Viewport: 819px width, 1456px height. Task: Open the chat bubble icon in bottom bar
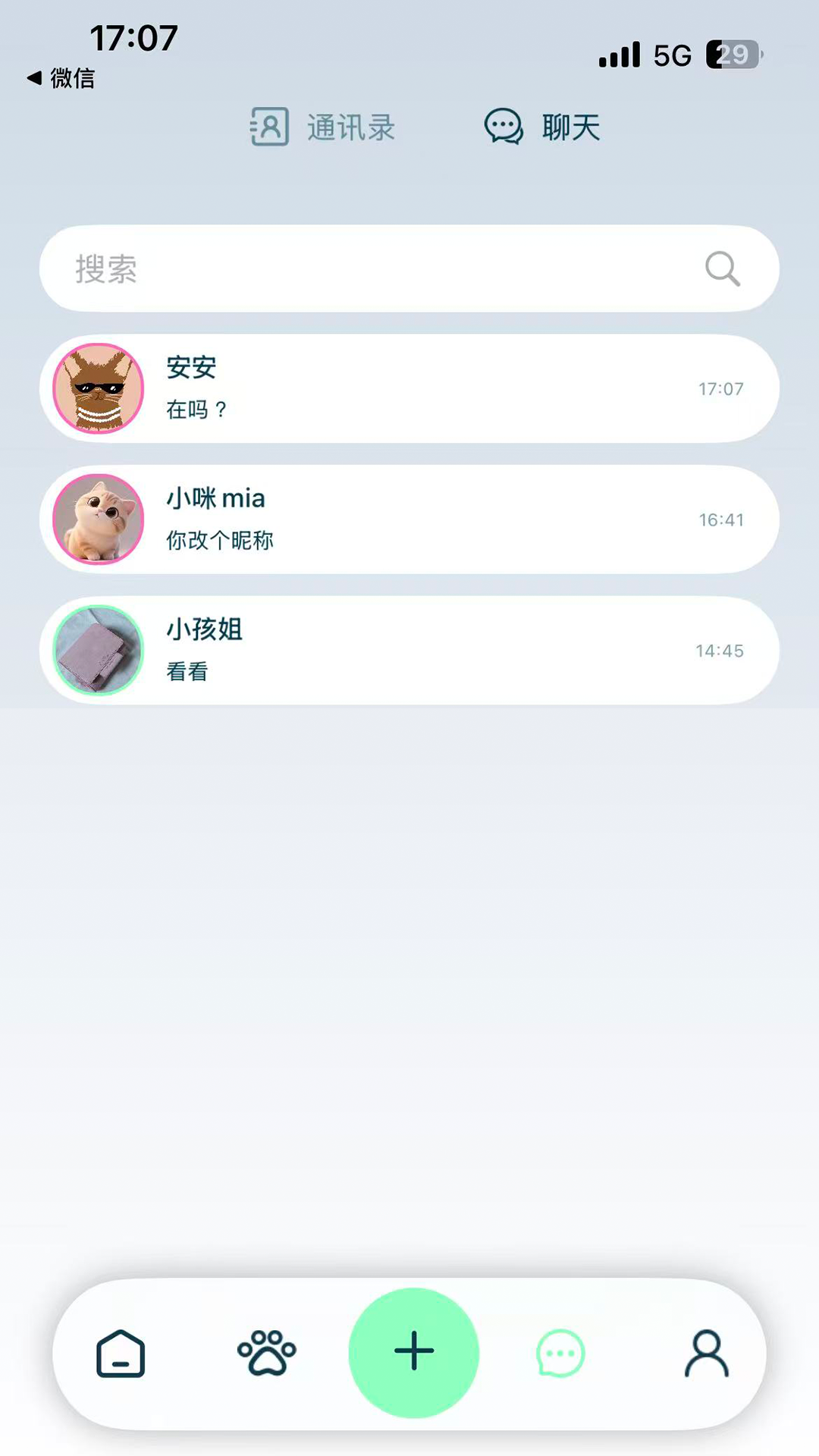click(x=559, y=1354)
